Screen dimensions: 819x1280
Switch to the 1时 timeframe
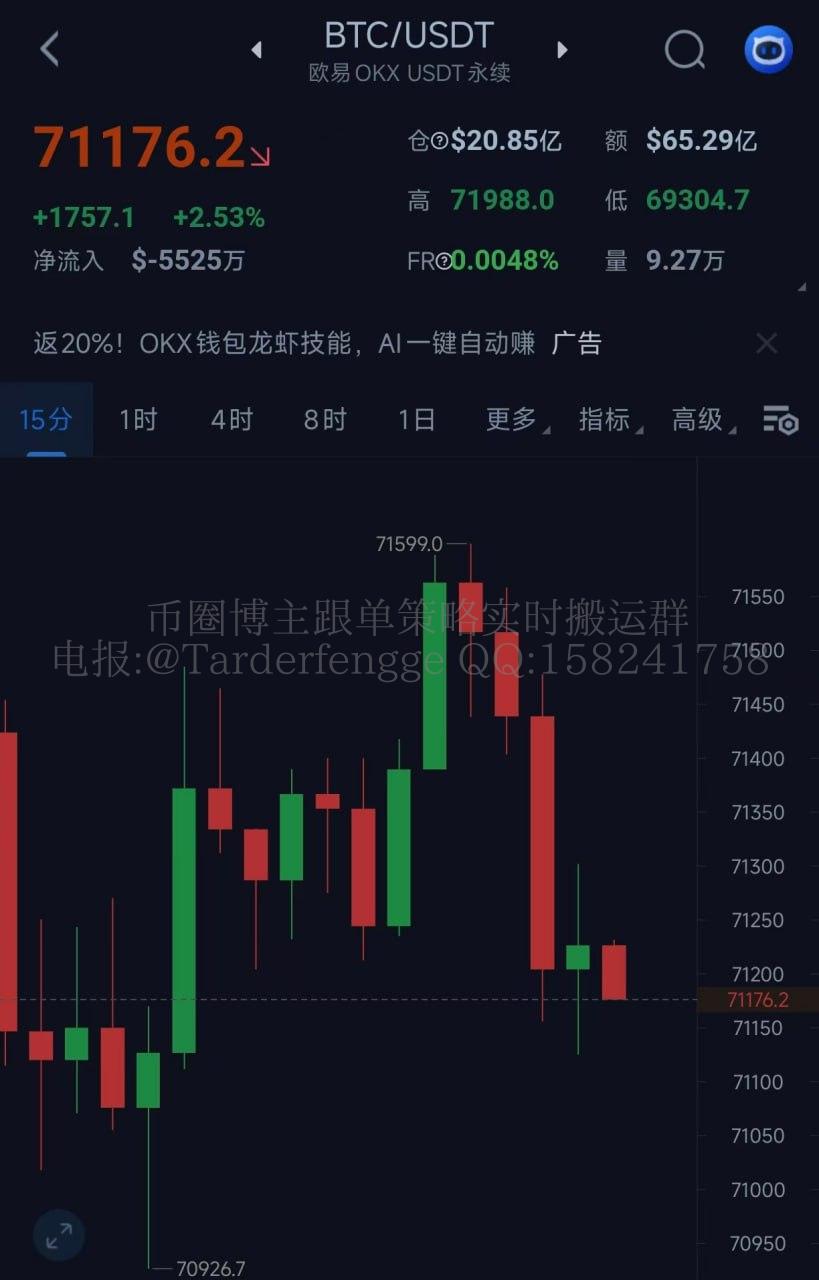(x=138, y=419)
